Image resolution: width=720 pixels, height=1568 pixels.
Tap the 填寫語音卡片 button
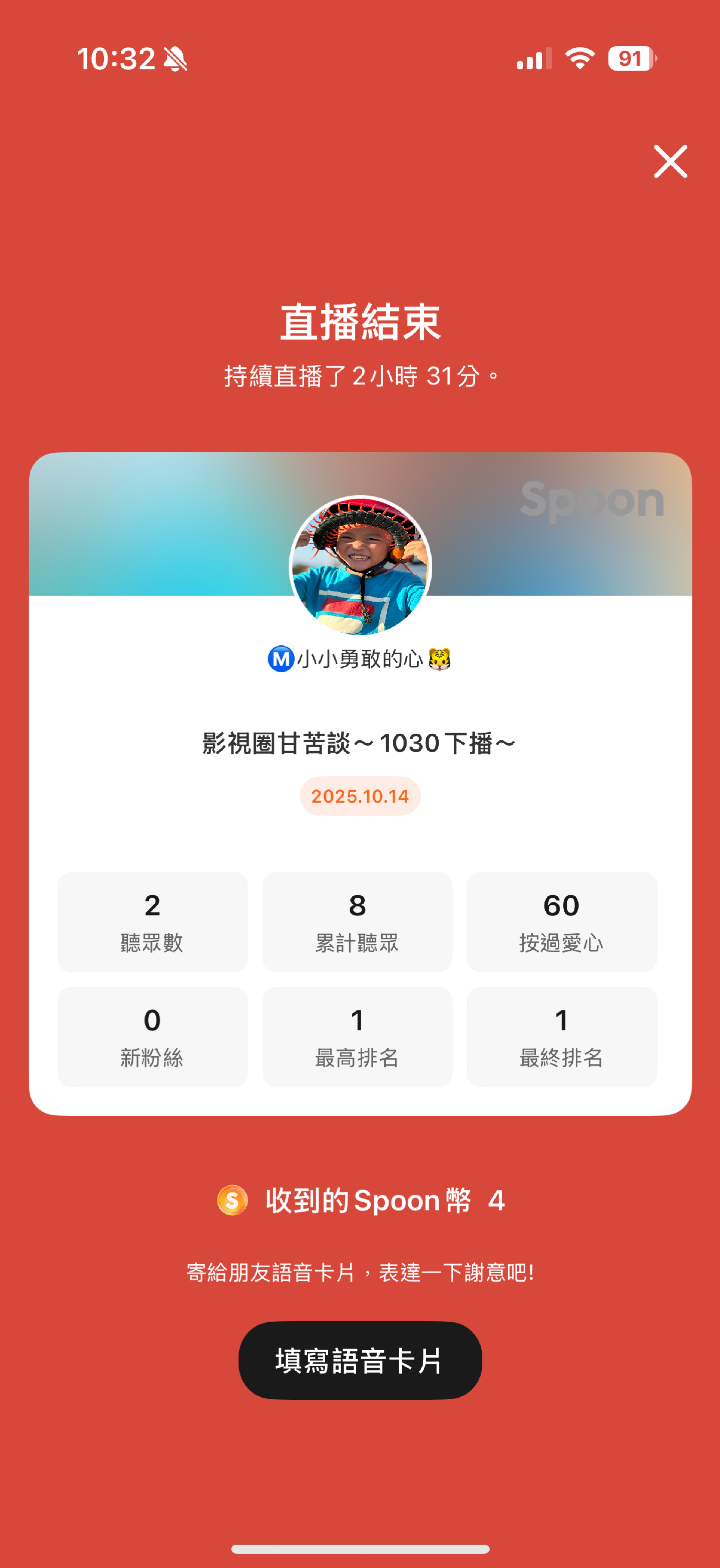(x=360, y=1361)
